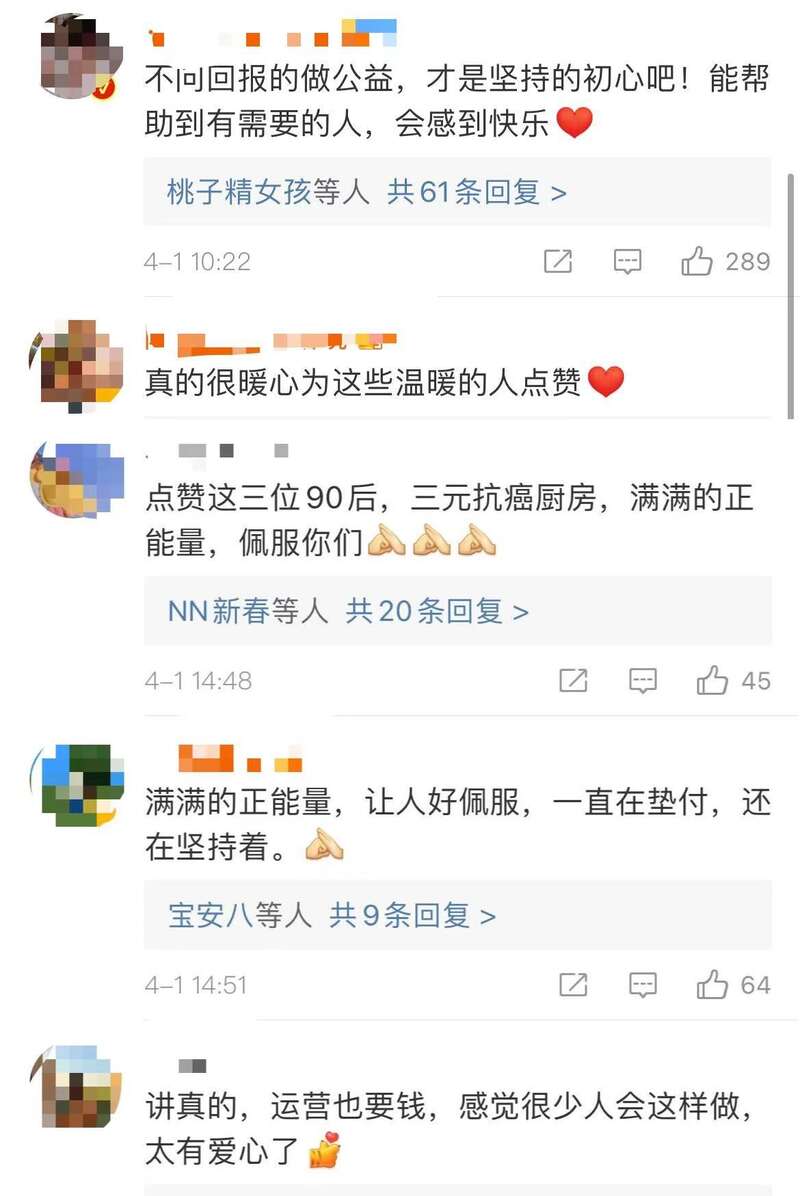Reply to the comment posted at 4-1 14:51
The height and width of the screenshot is (1196, 800).
point(642,985)
